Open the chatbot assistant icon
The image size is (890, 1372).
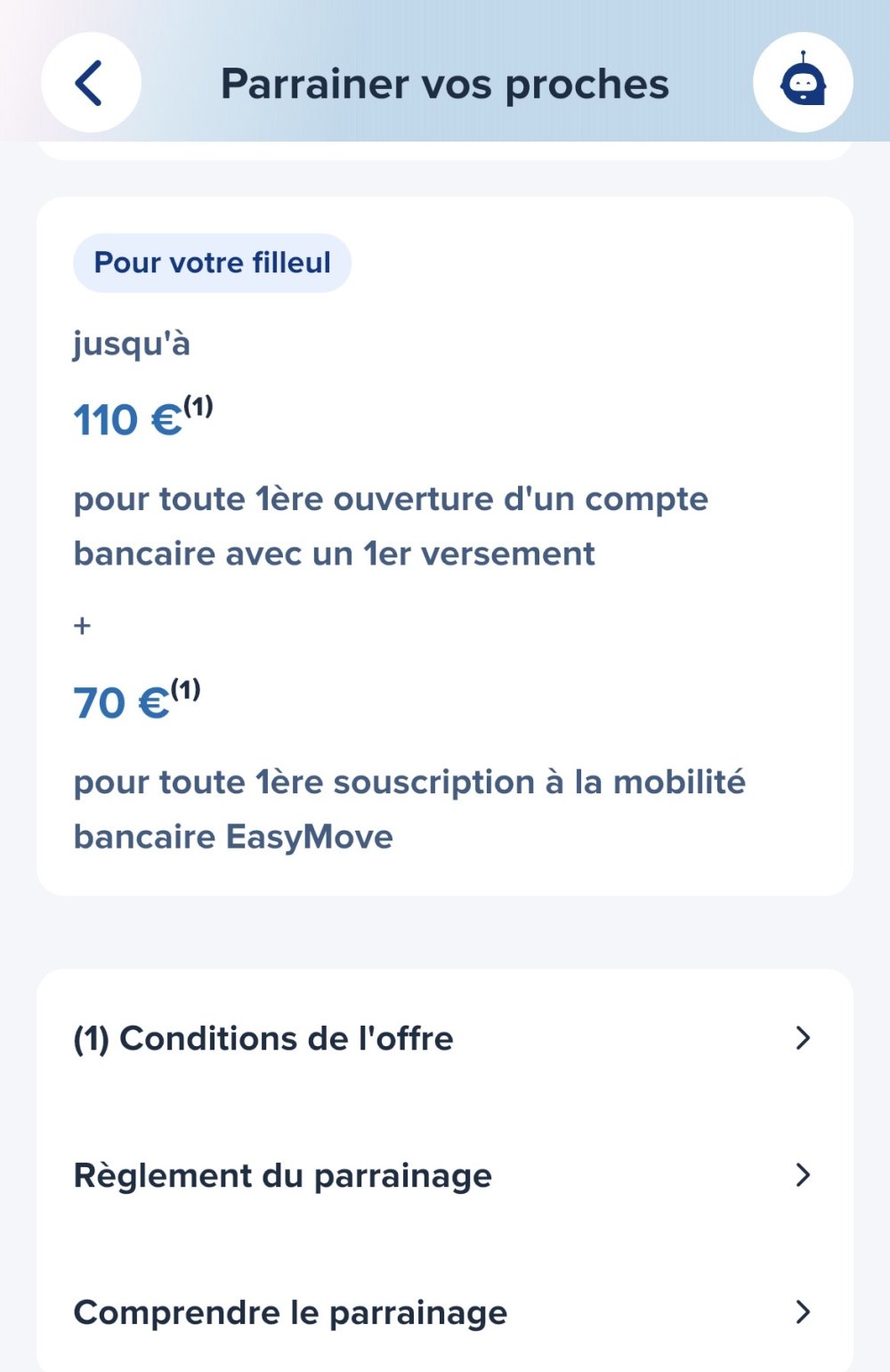[x=803, y=83]
